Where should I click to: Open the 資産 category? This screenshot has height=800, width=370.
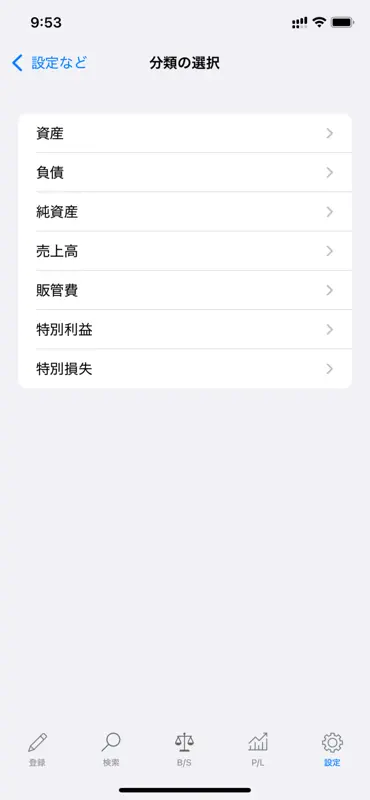click(185, 133)
